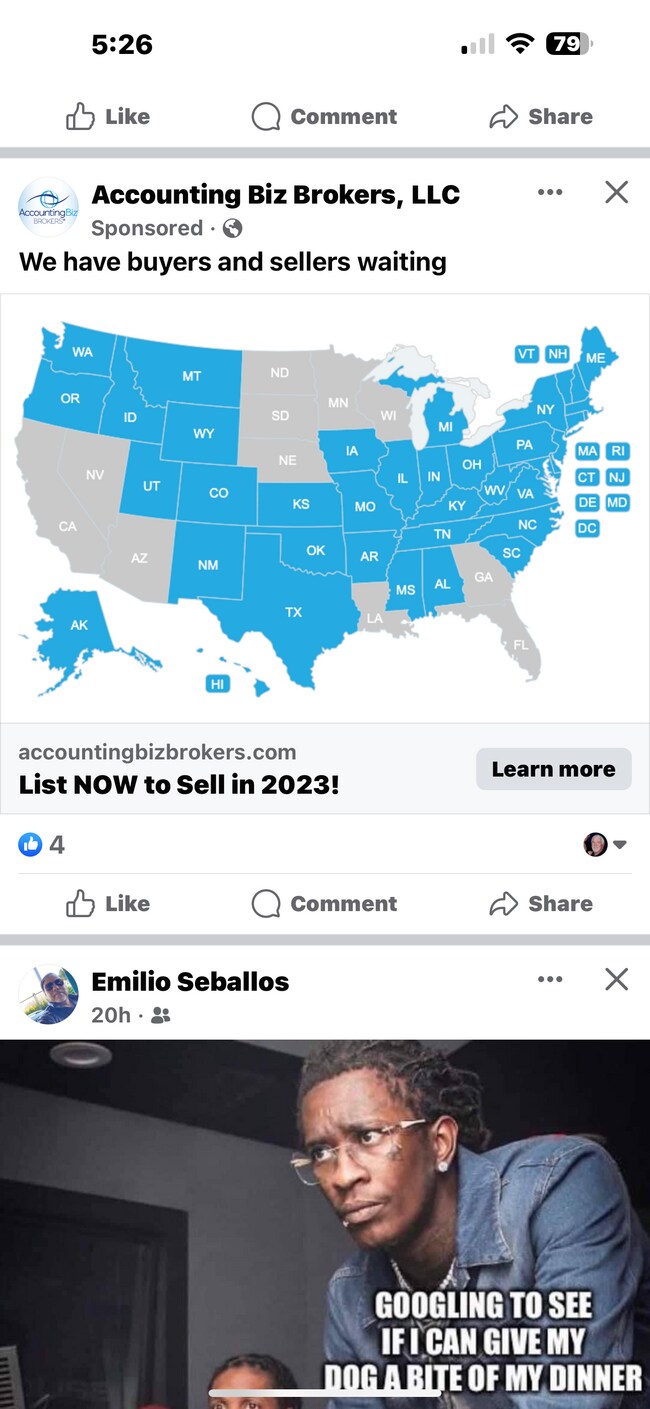Open options menu on Emilio Seballos's post
This screenshot has height=1409, width=650.
tap(550, 979)
